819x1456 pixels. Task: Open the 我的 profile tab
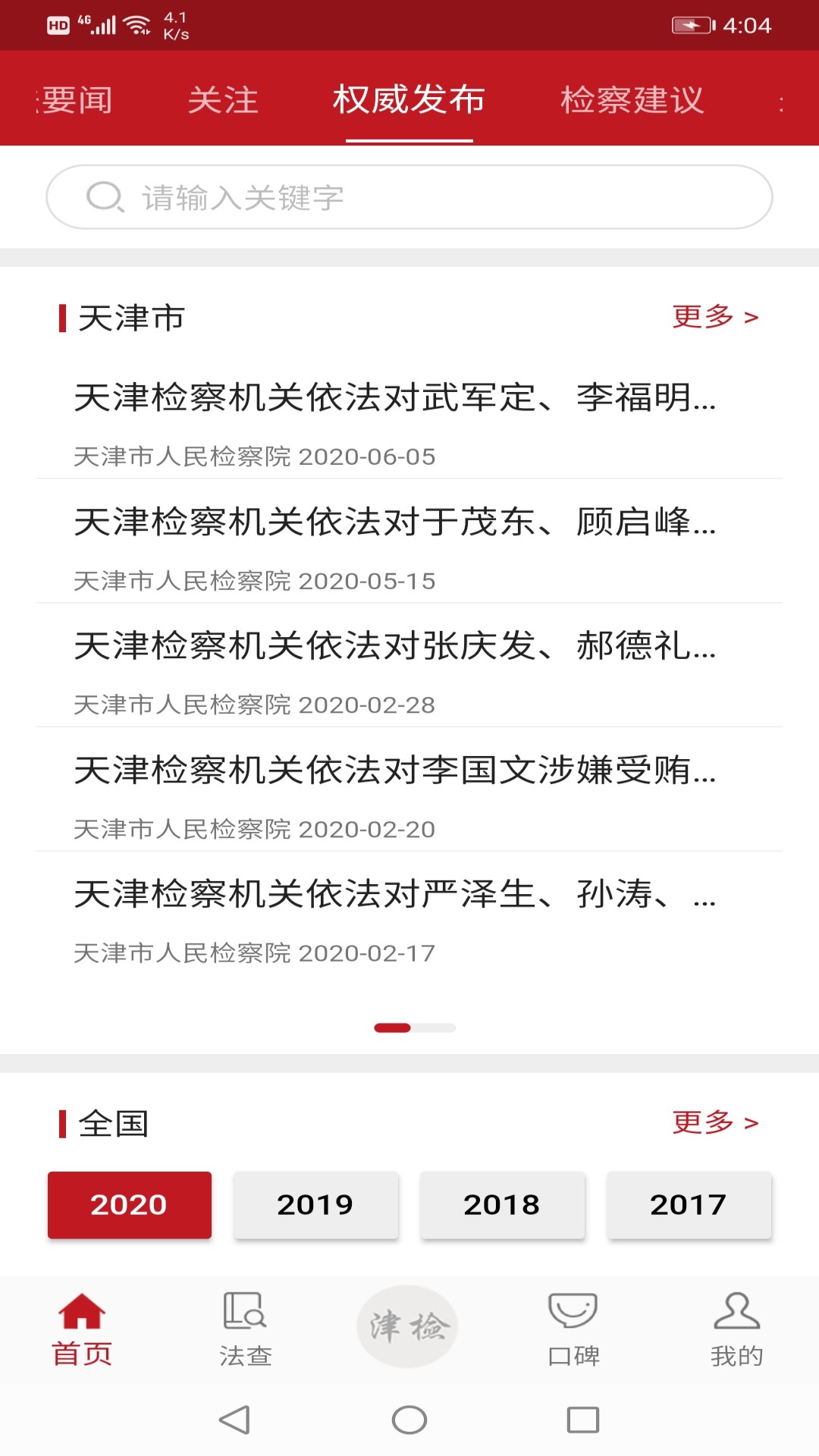(736, 1329)
